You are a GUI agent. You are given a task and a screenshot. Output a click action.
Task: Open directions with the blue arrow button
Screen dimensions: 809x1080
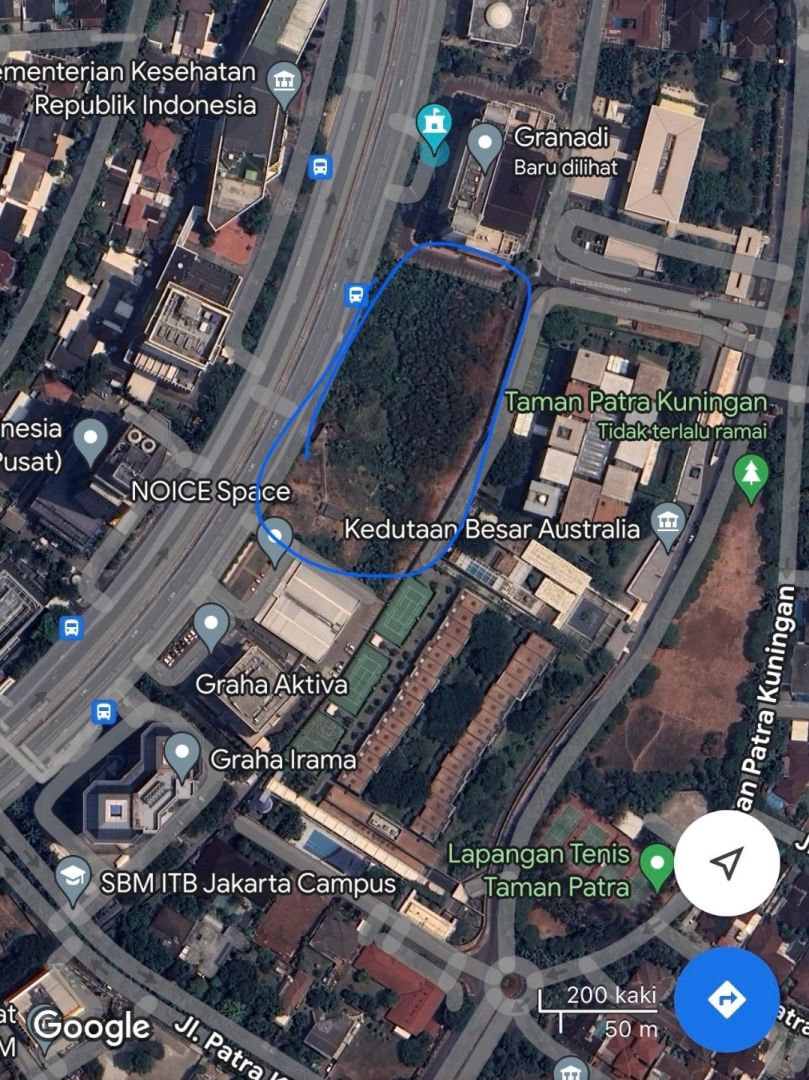pyautogui.click(x=727, y=998)
